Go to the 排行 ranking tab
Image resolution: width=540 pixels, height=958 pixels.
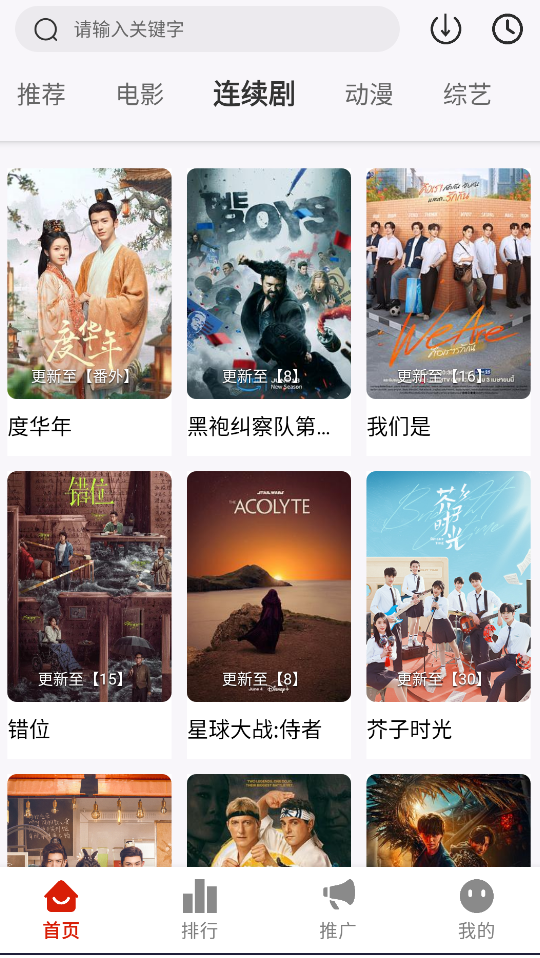click(200, 910)
